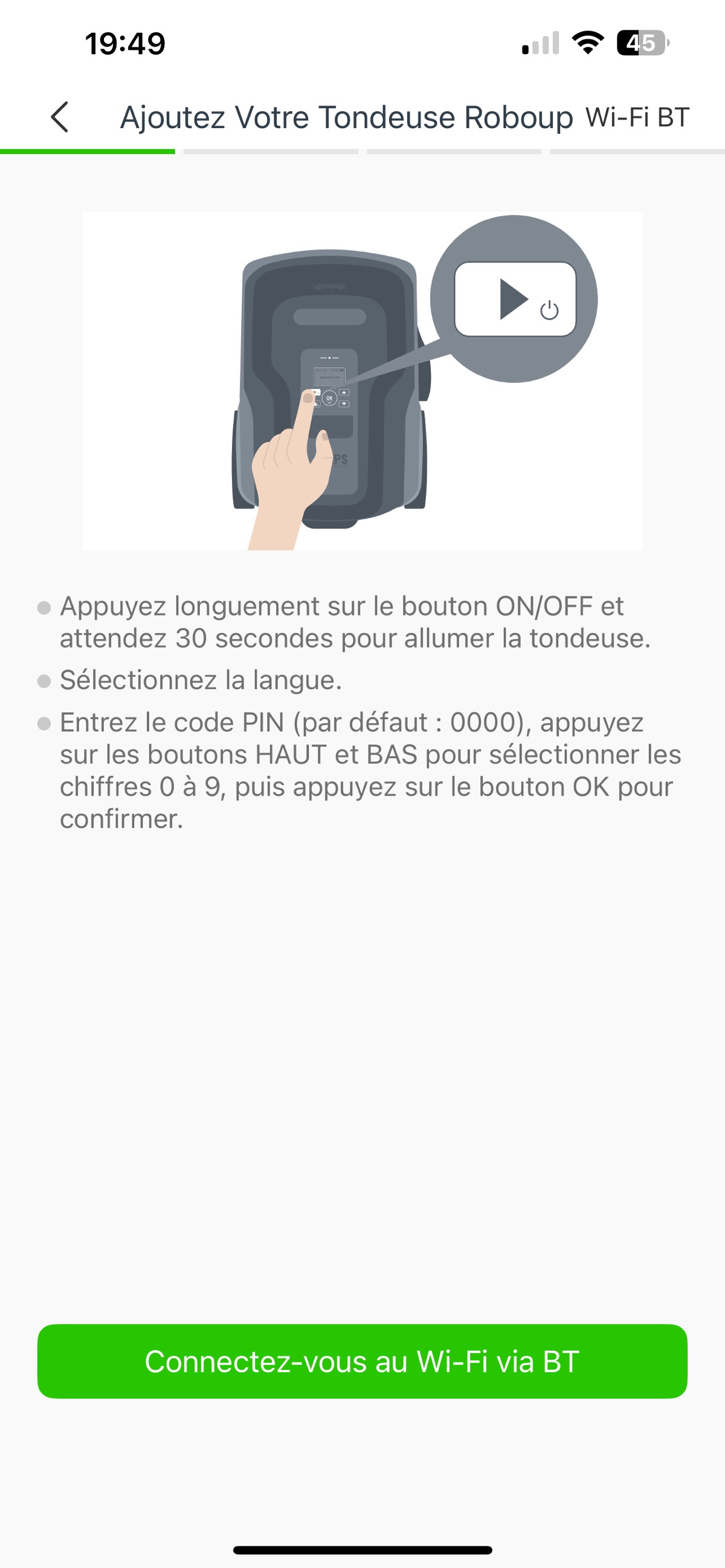The height and width of the screenshot is (1568, 725).
Task: Tap Connectez-vous au Wi-Fi via BT button
Action: (x=362, y=1361)
